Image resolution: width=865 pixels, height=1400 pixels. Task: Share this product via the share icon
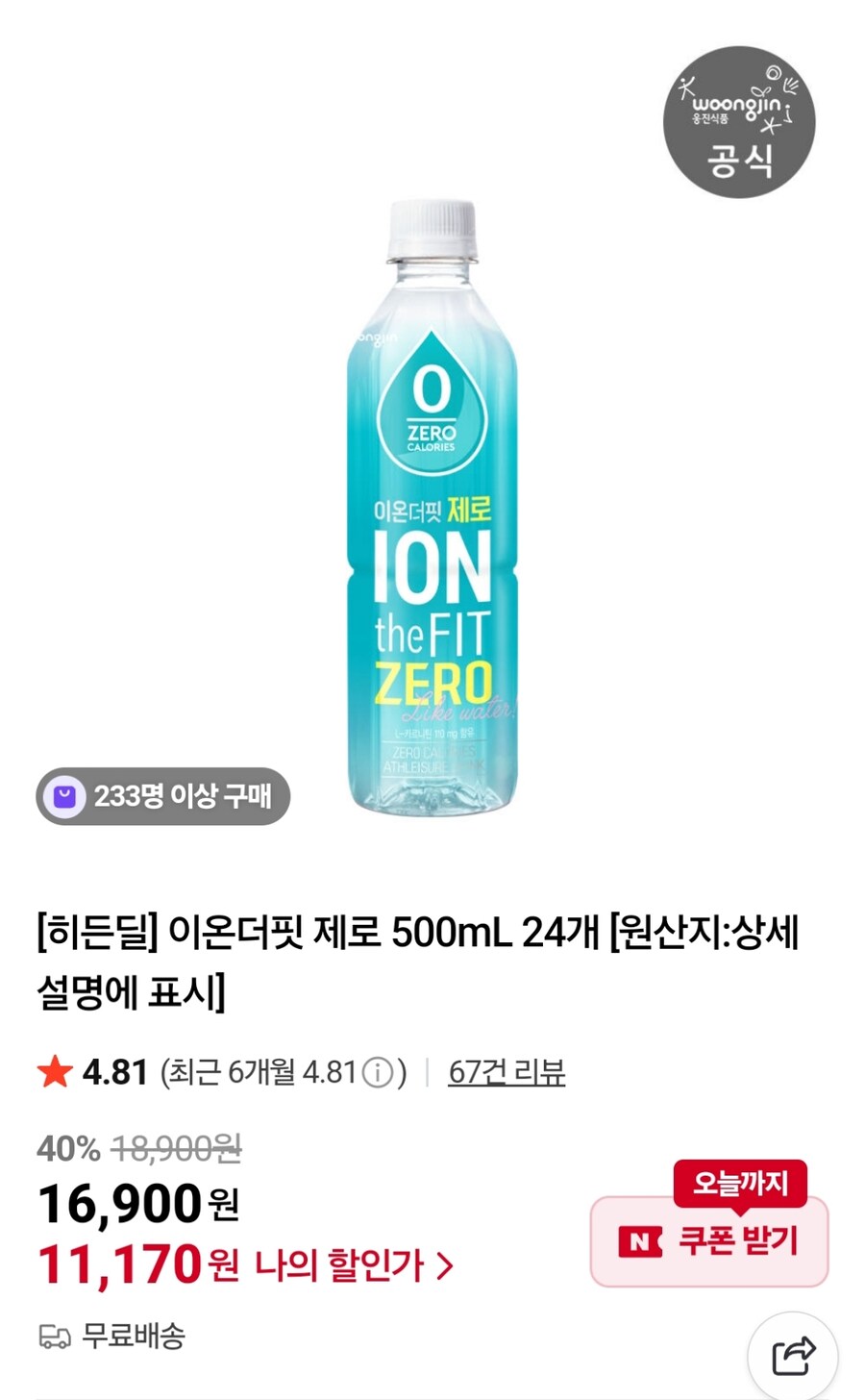(x=793, y=1357)
